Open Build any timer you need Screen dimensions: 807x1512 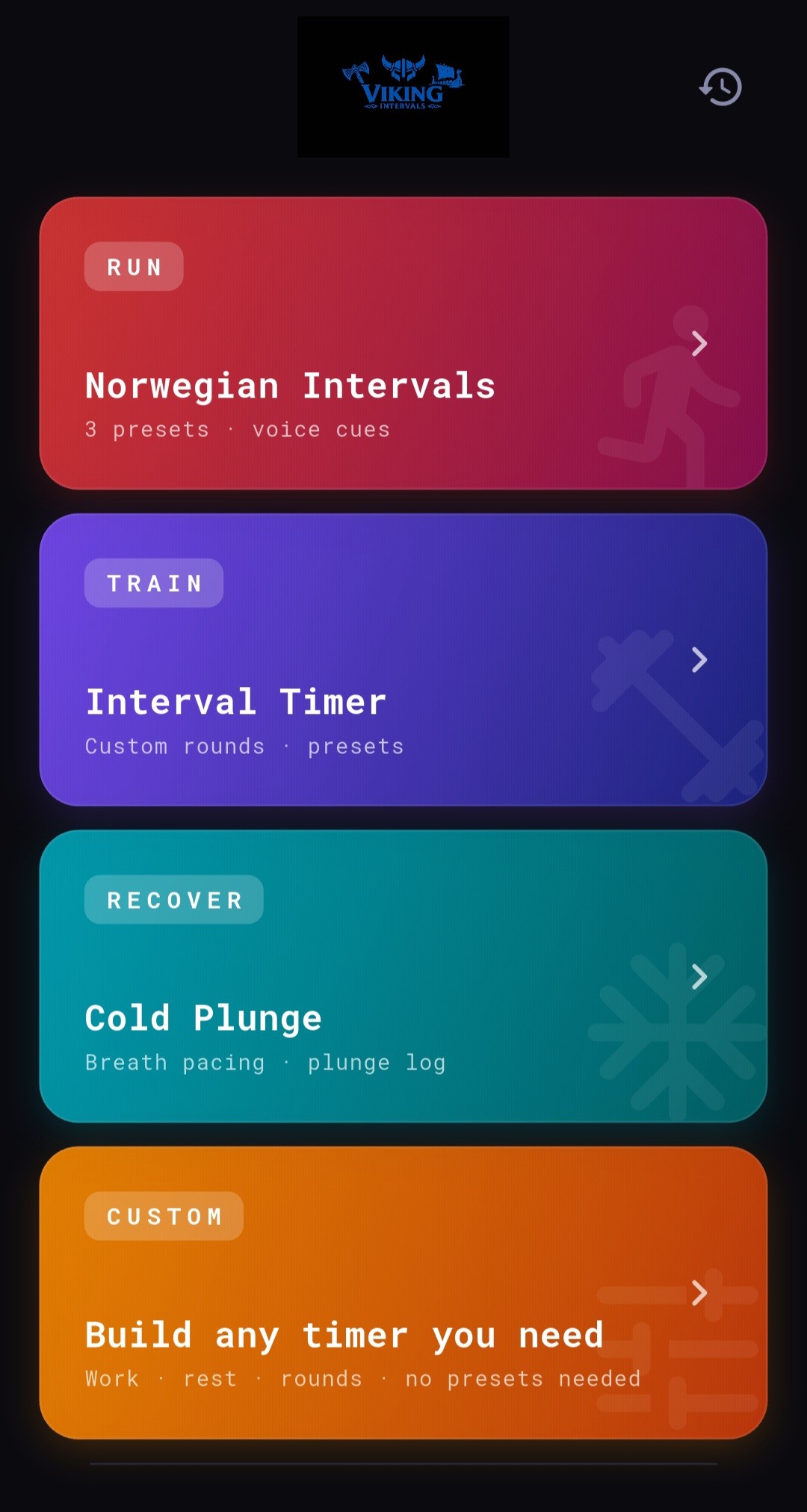click(344, 1335)
